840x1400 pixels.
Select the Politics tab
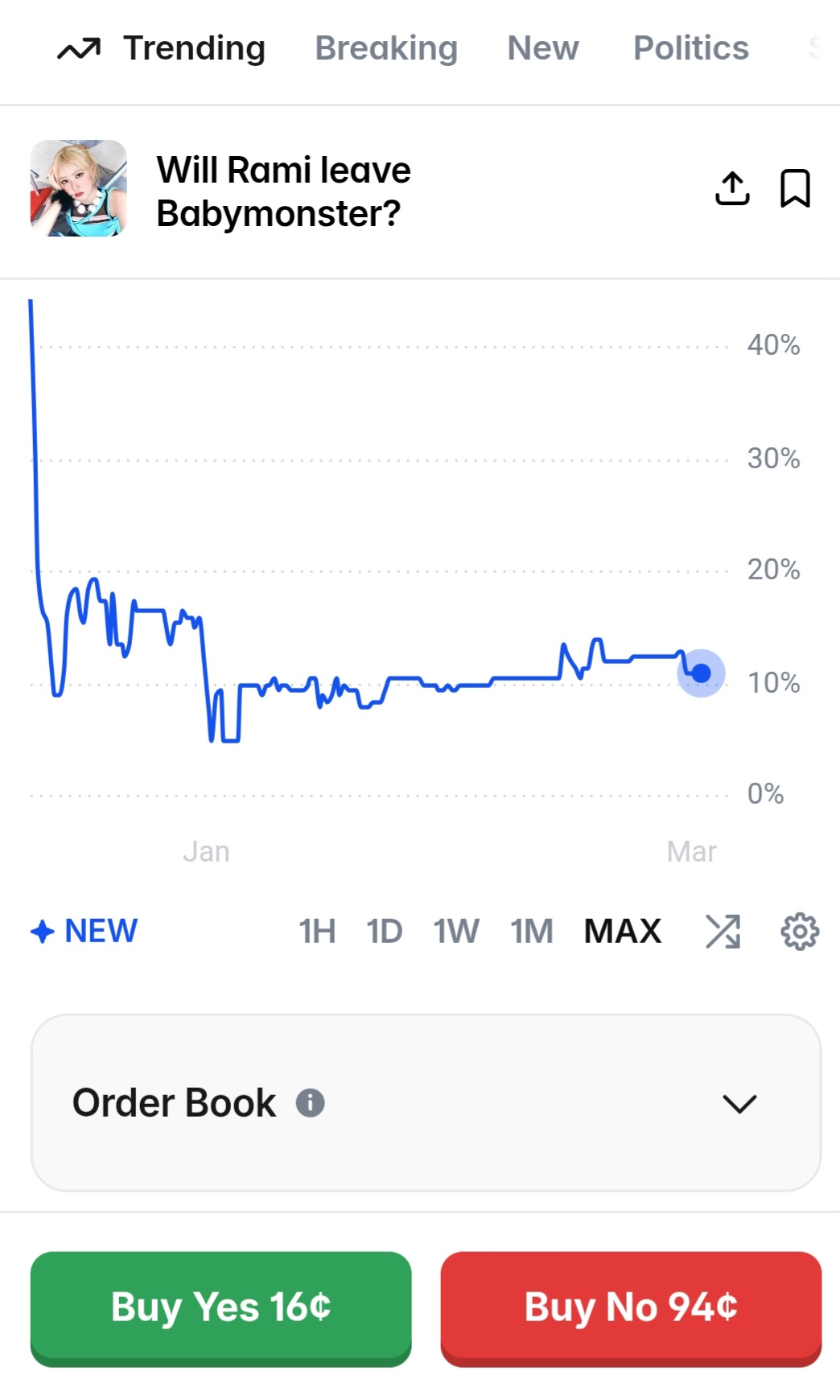690,49
